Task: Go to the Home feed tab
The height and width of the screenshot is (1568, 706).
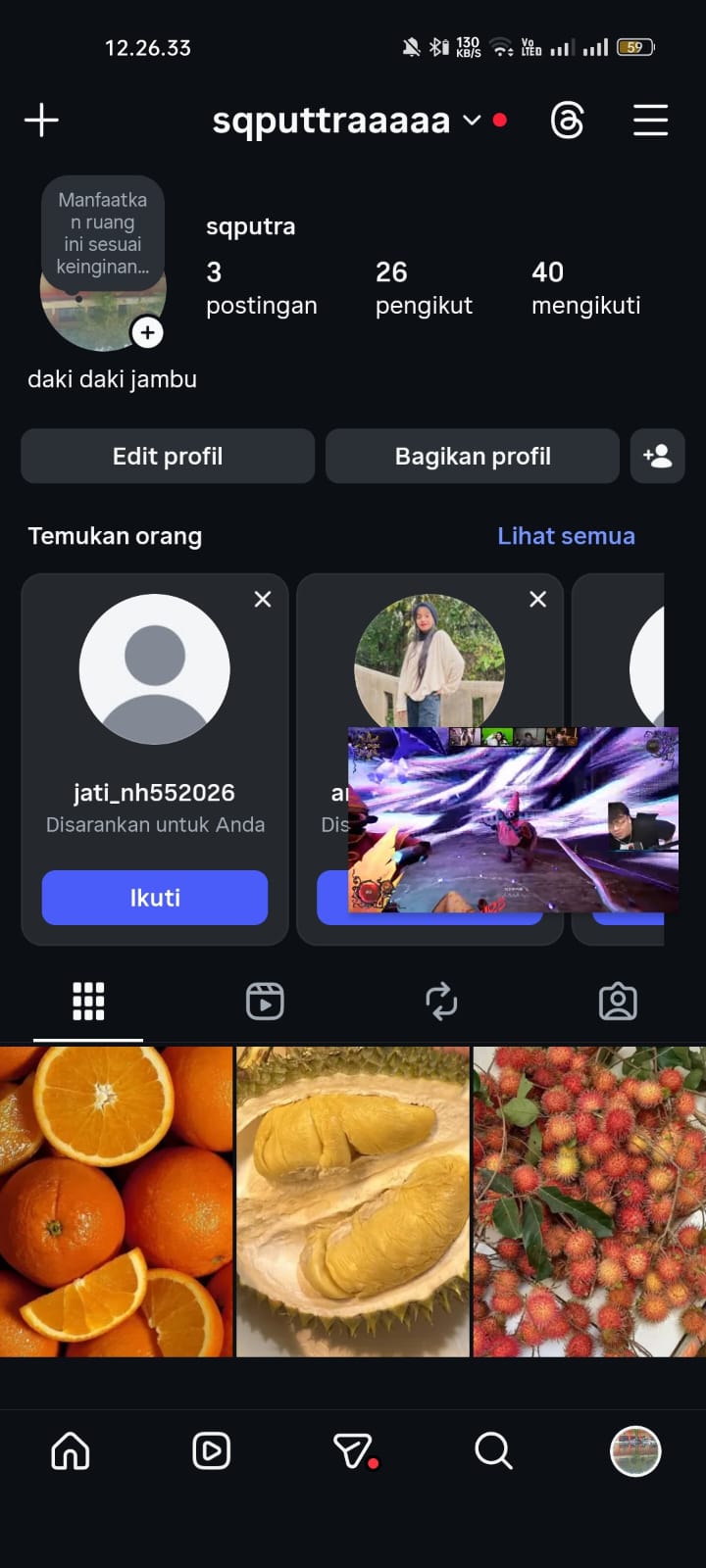Action: (71, 1451)
